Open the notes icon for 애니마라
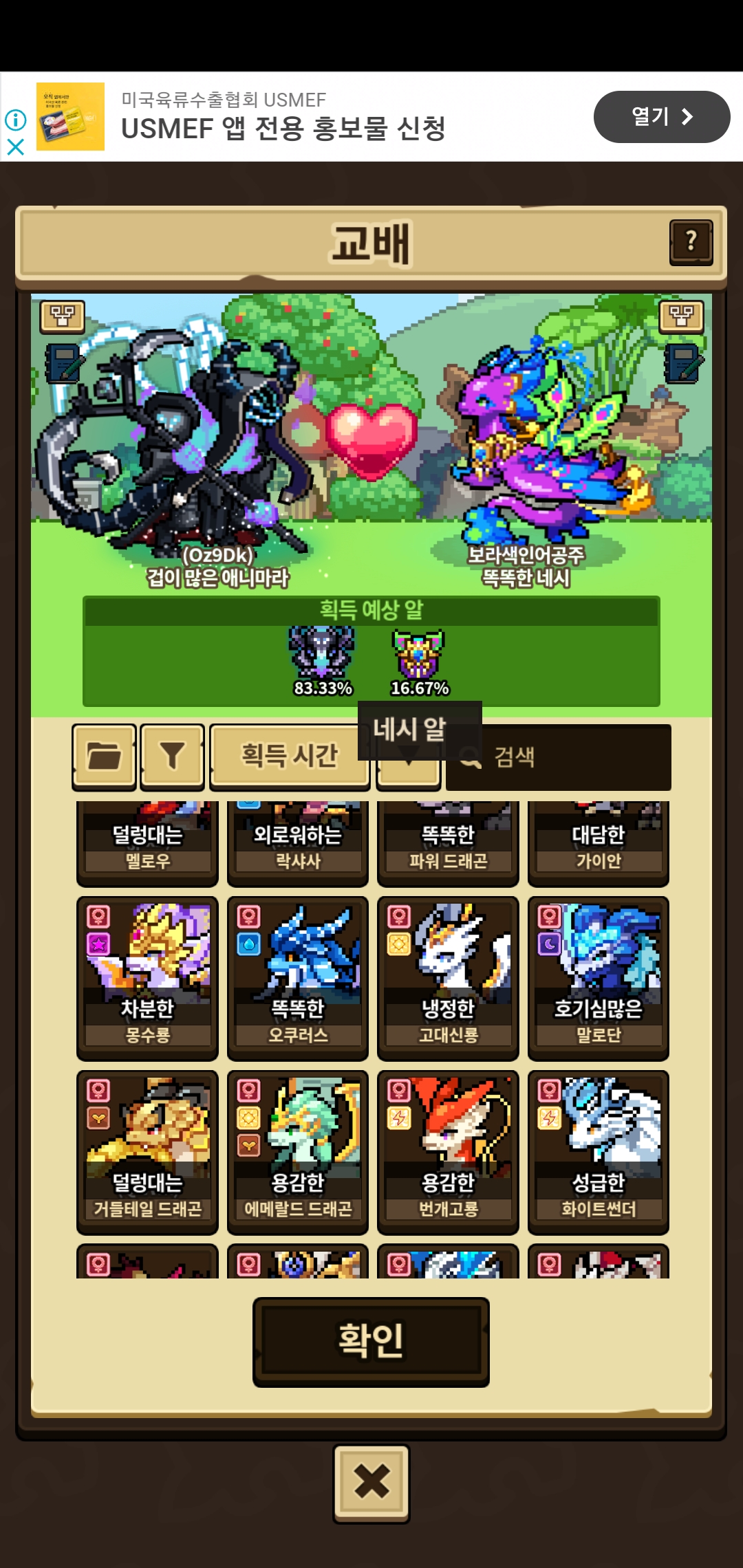The width and height of the screenshot is (743, 1568). (63, 363)
